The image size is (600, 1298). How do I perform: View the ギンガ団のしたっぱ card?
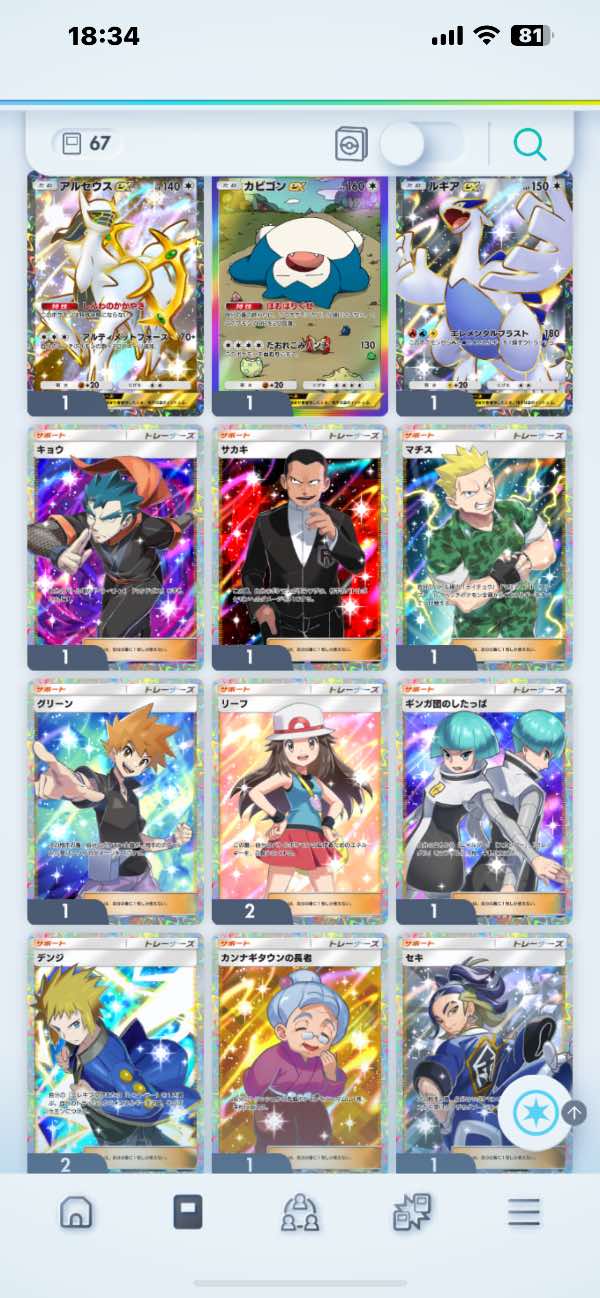click(x=484, y=802)
